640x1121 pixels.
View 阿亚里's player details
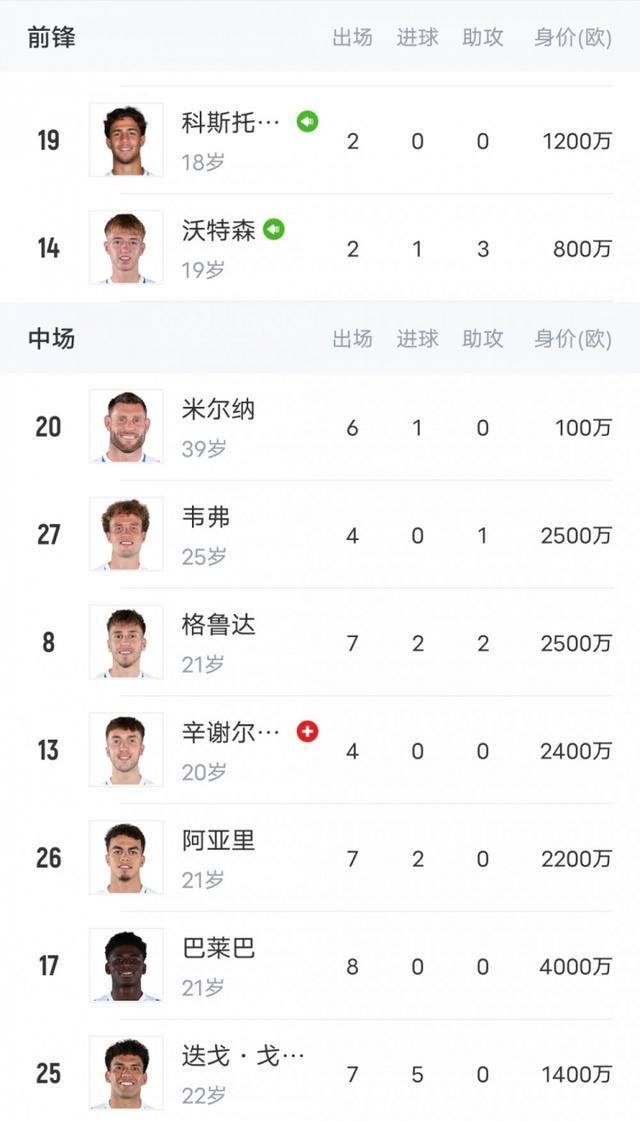(x=218, y=841)
